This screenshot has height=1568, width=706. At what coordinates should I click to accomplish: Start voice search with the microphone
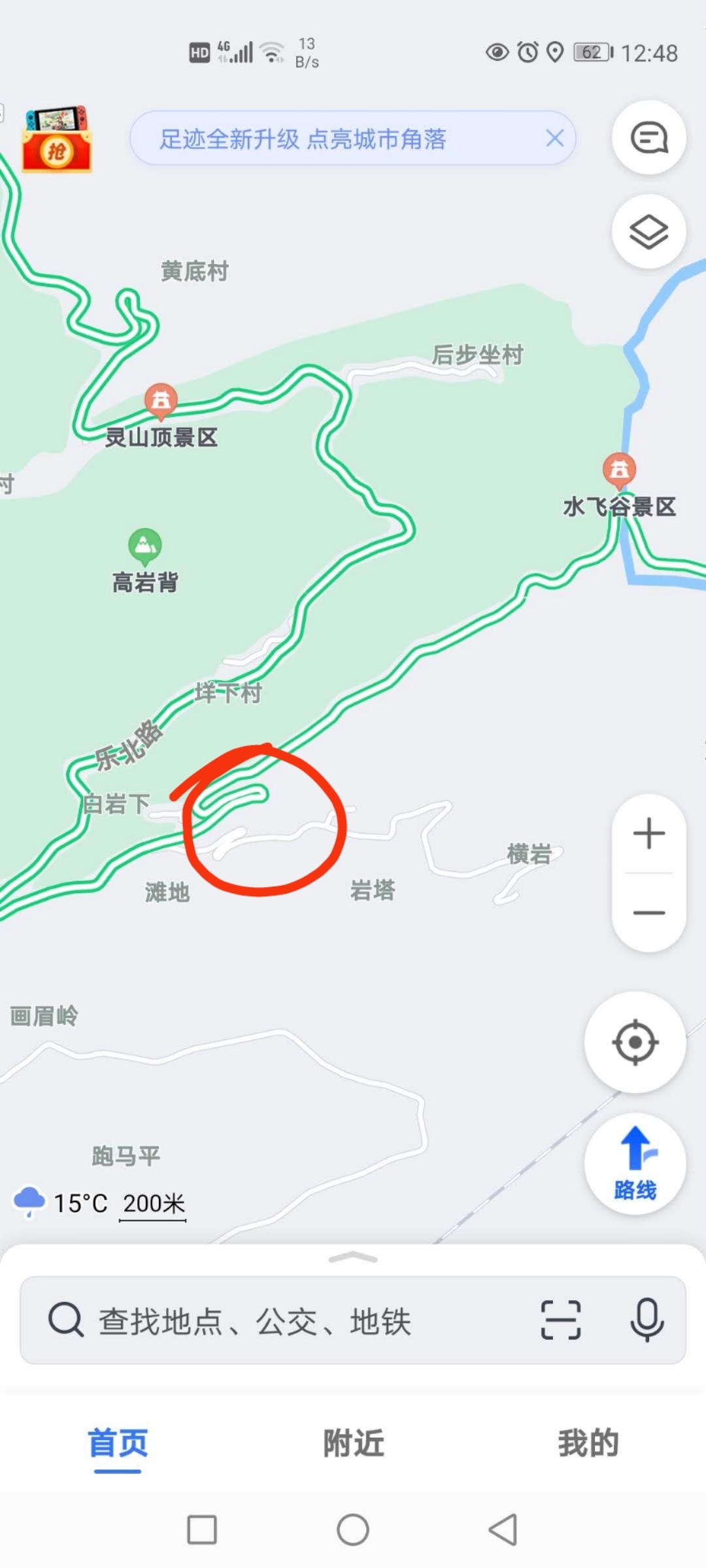tap(647, 1320)
